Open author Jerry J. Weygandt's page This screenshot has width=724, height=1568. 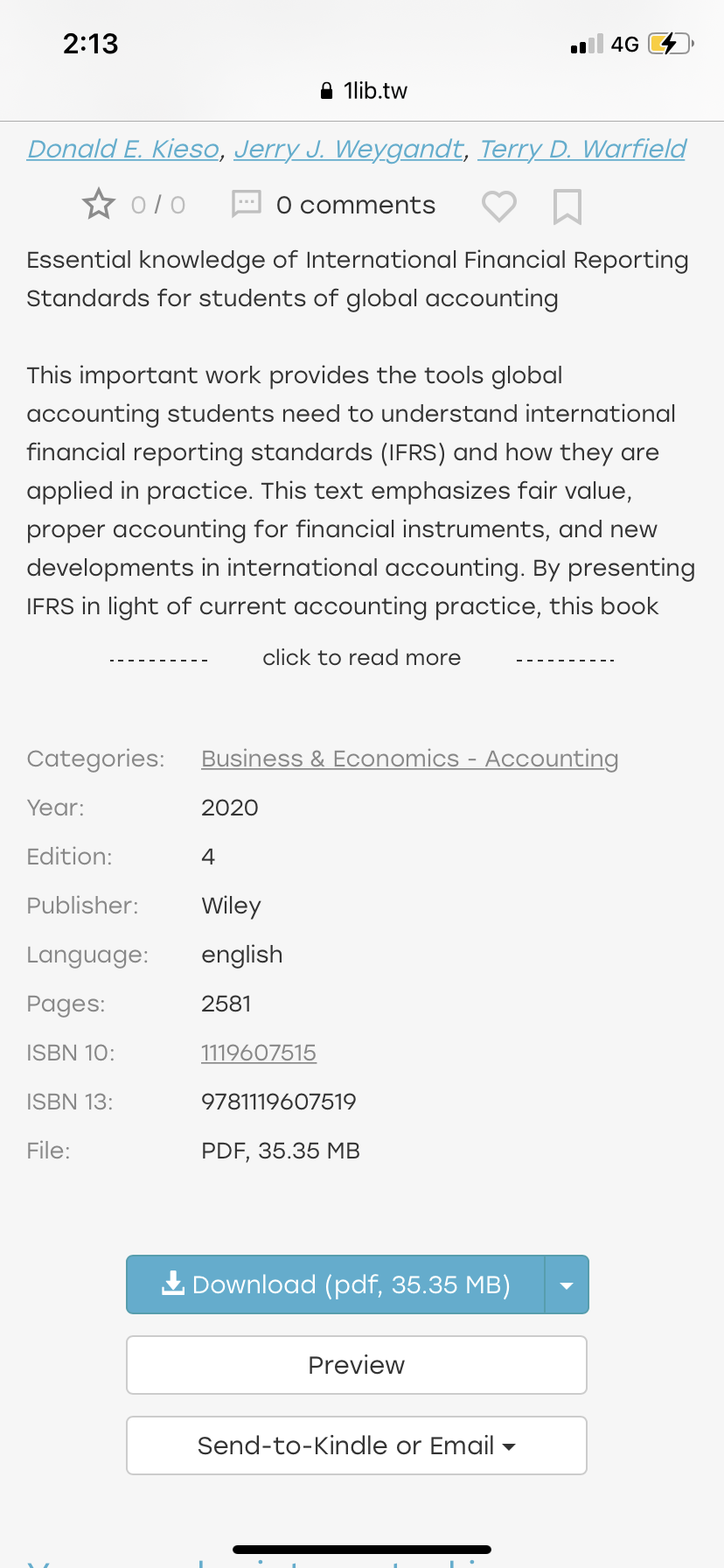(x=348, y=150)
